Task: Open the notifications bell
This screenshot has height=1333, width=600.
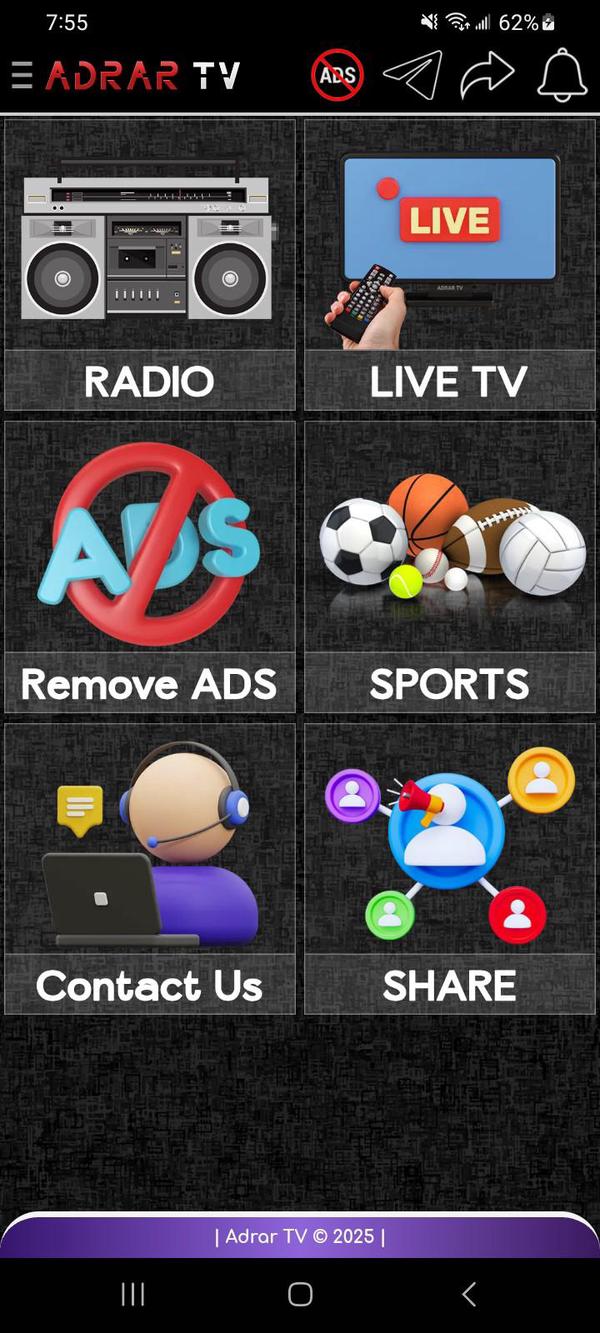Action: pos(561,75)
